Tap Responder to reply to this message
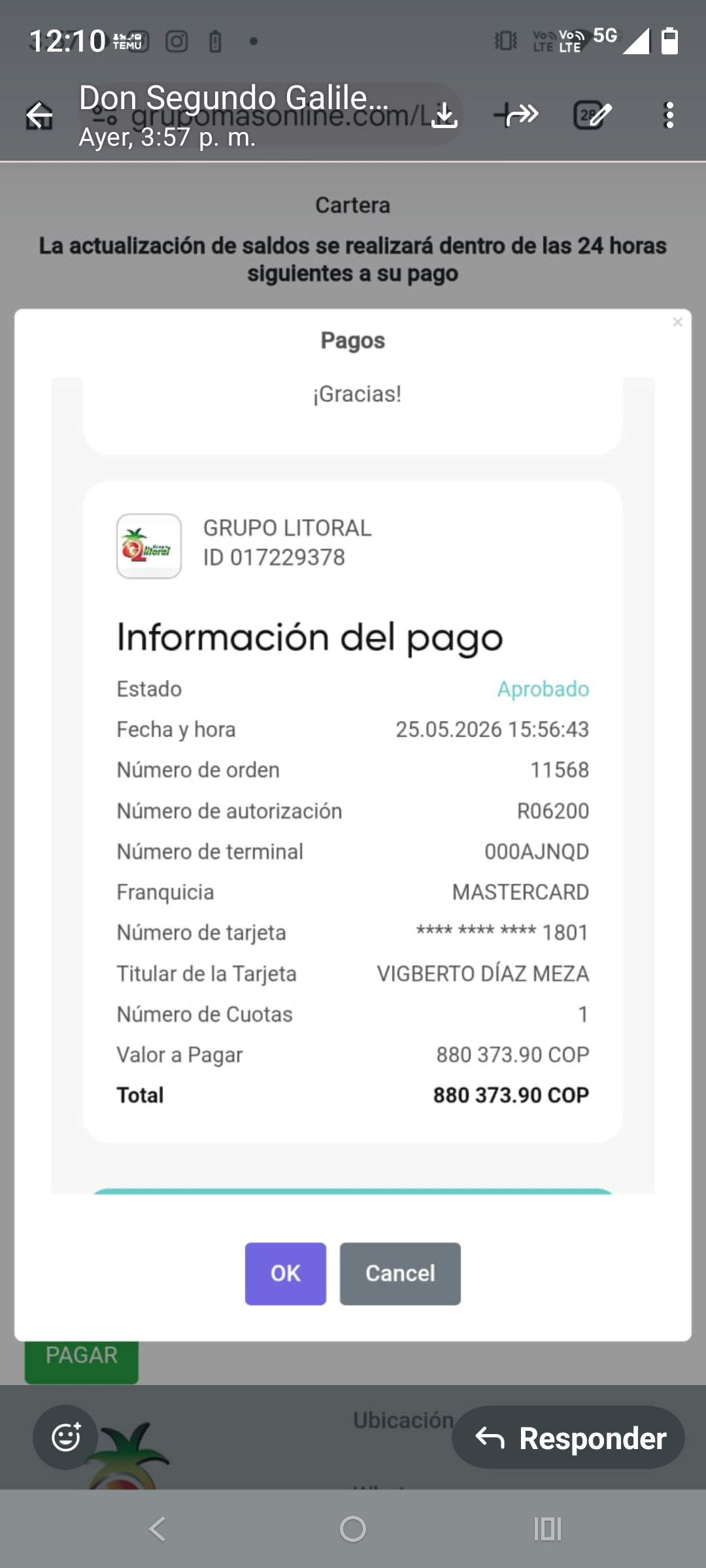The height and width of the screenshot is (1568, 706). pyautogui.click(x=568, y=1437)
